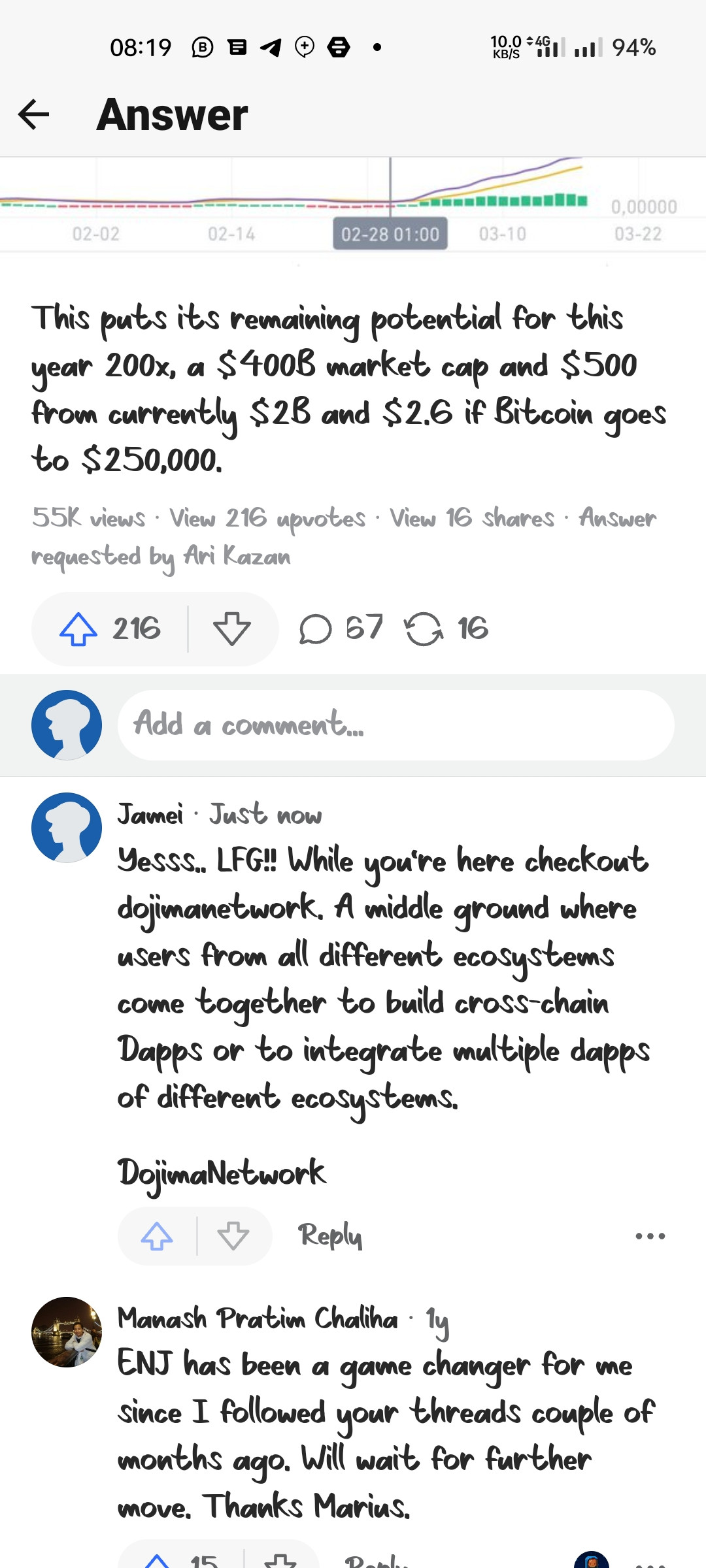Tap the Add a comment field
The image size is (706, 1568).
tap(395, 725)
